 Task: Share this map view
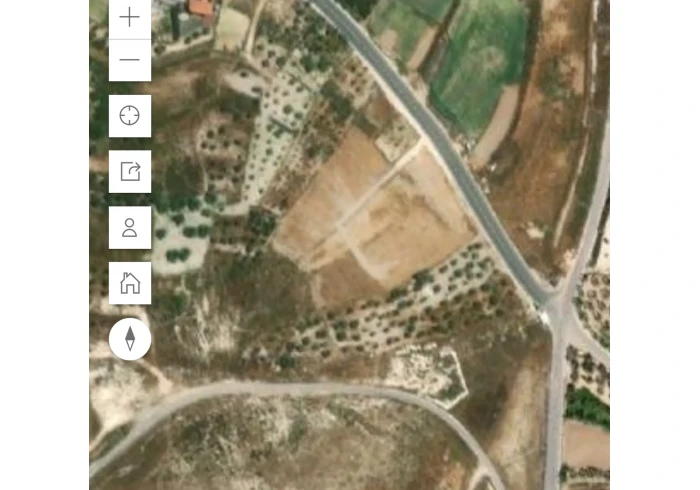click(130, 172)
